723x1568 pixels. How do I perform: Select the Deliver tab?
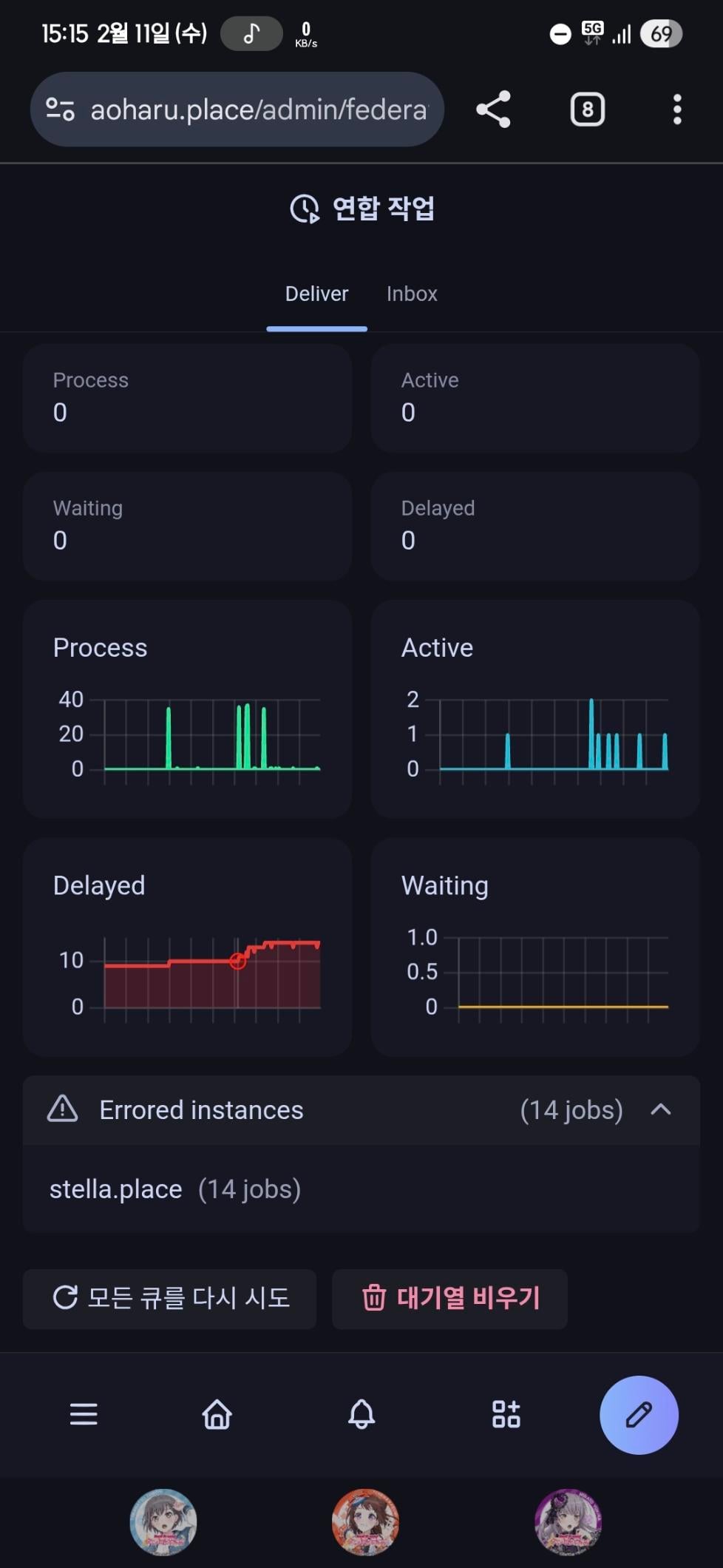tap(316, 294)
